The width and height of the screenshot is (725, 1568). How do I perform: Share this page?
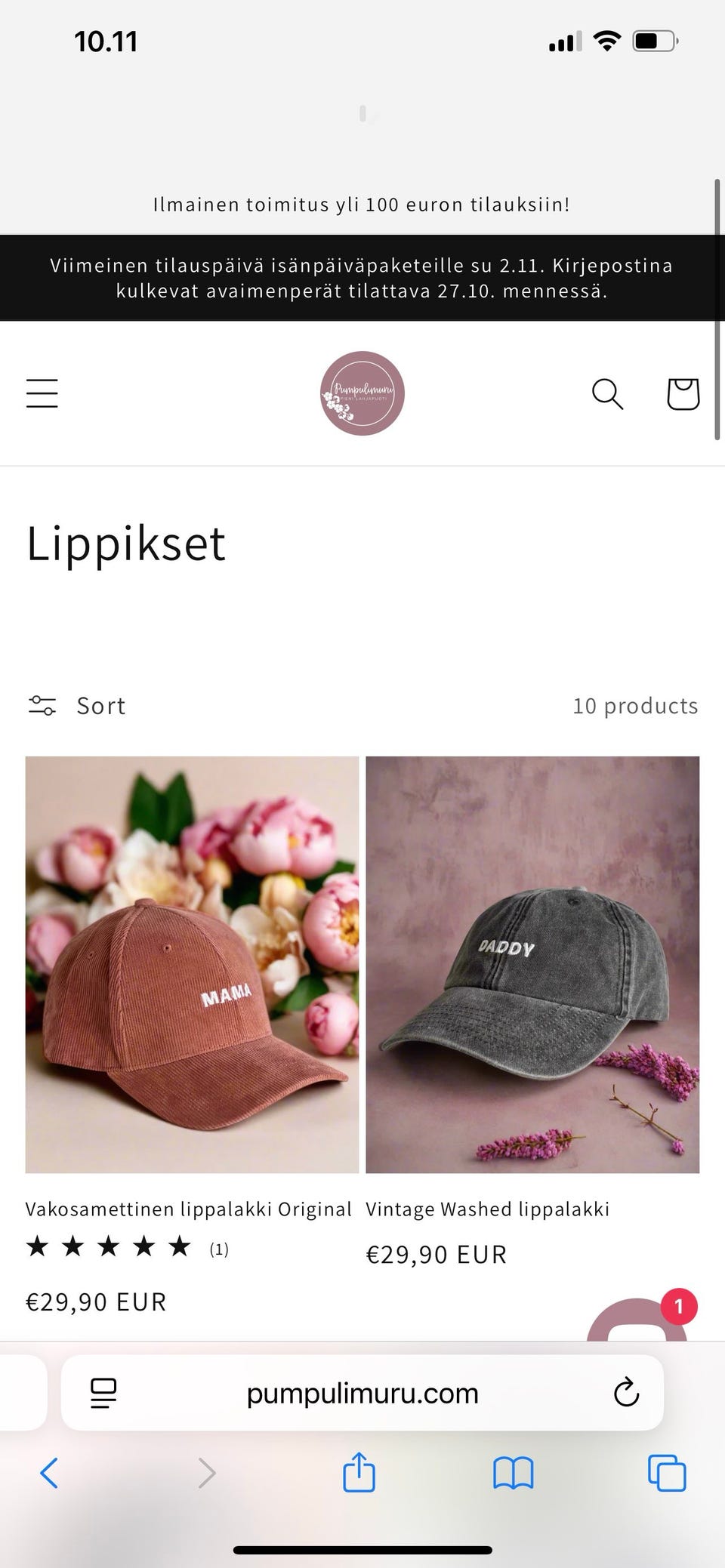coord(359,1473)
